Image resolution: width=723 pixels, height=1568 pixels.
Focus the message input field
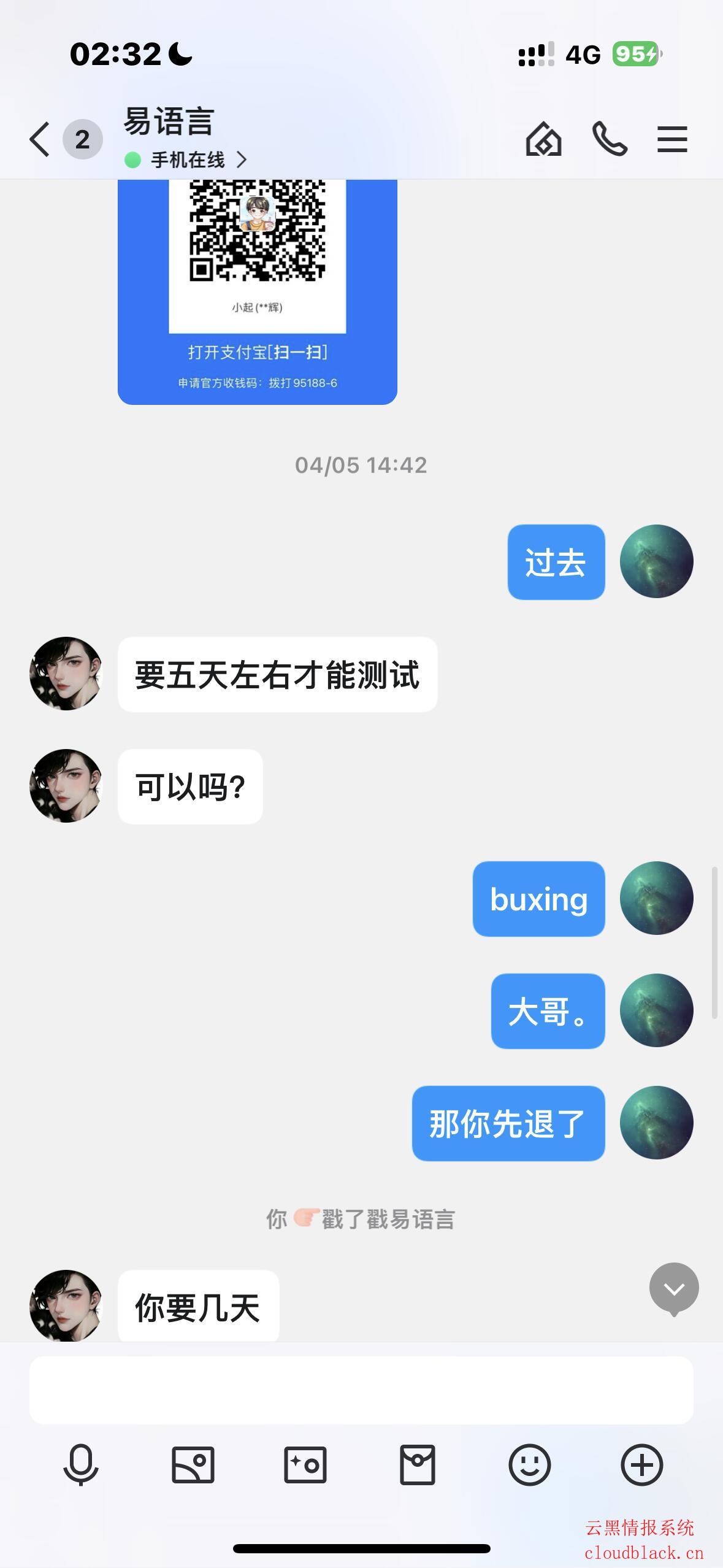click(x=361, y=1390)
